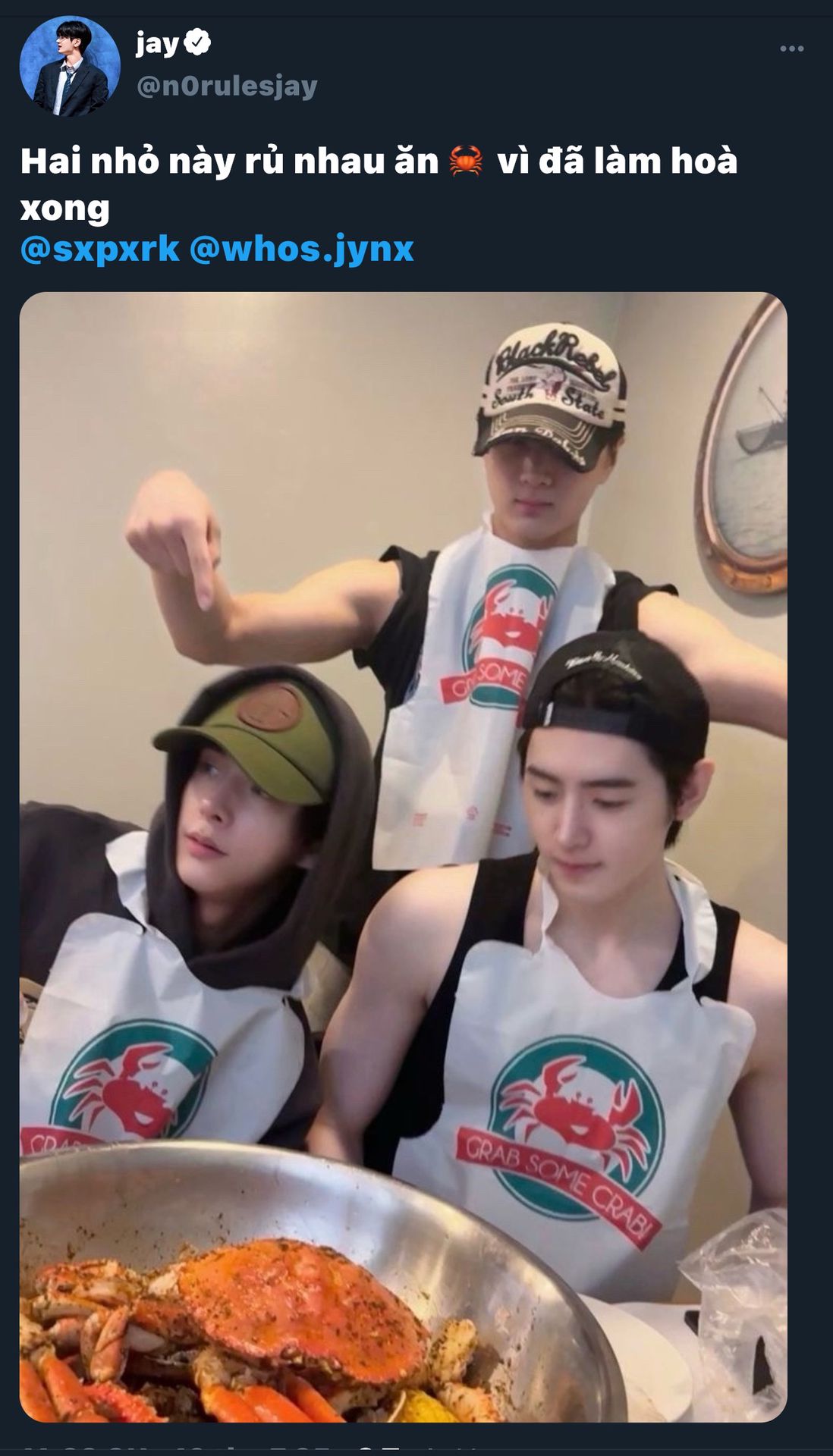
Task: Open the @n0rulesjay handle
Action: click(x=227, y=86)
